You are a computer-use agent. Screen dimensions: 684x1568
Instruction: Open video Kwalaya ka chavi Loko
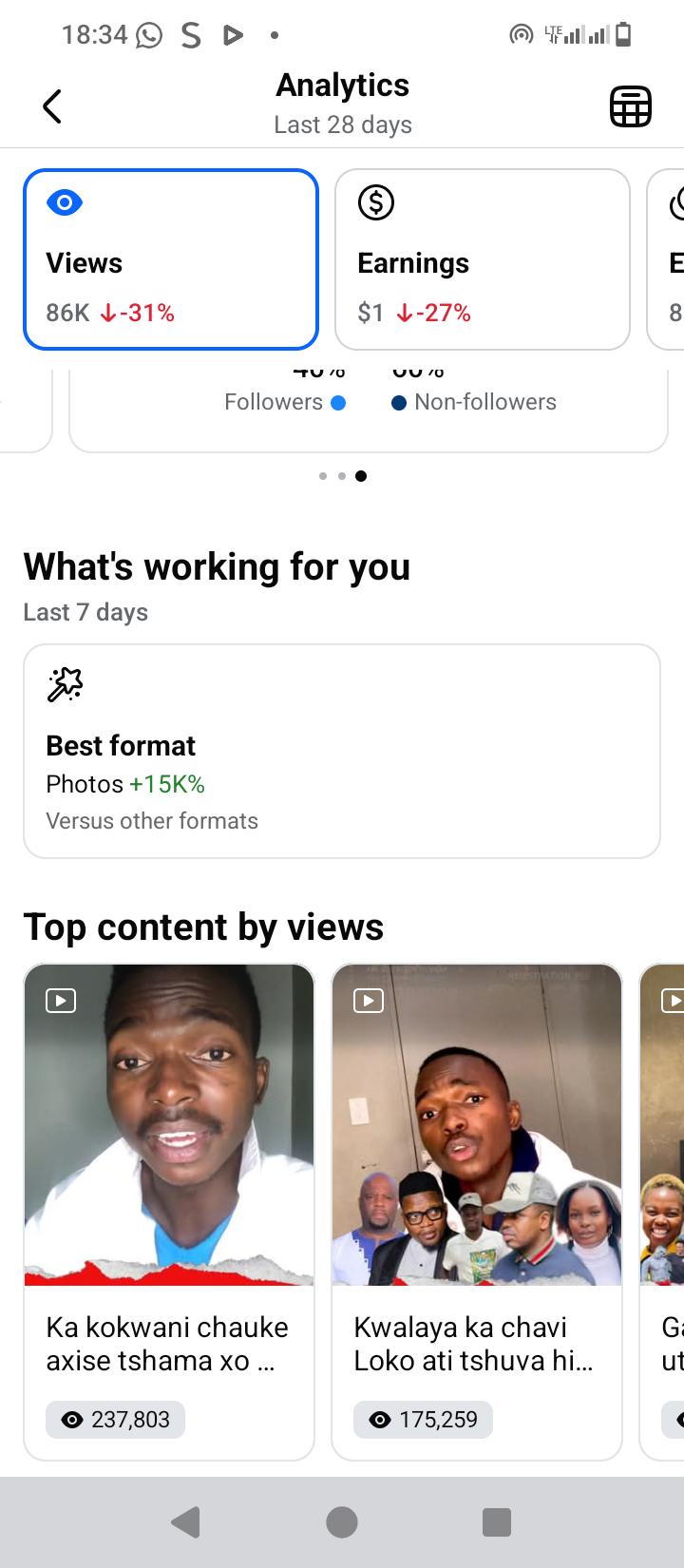[x=477, y=1211]
